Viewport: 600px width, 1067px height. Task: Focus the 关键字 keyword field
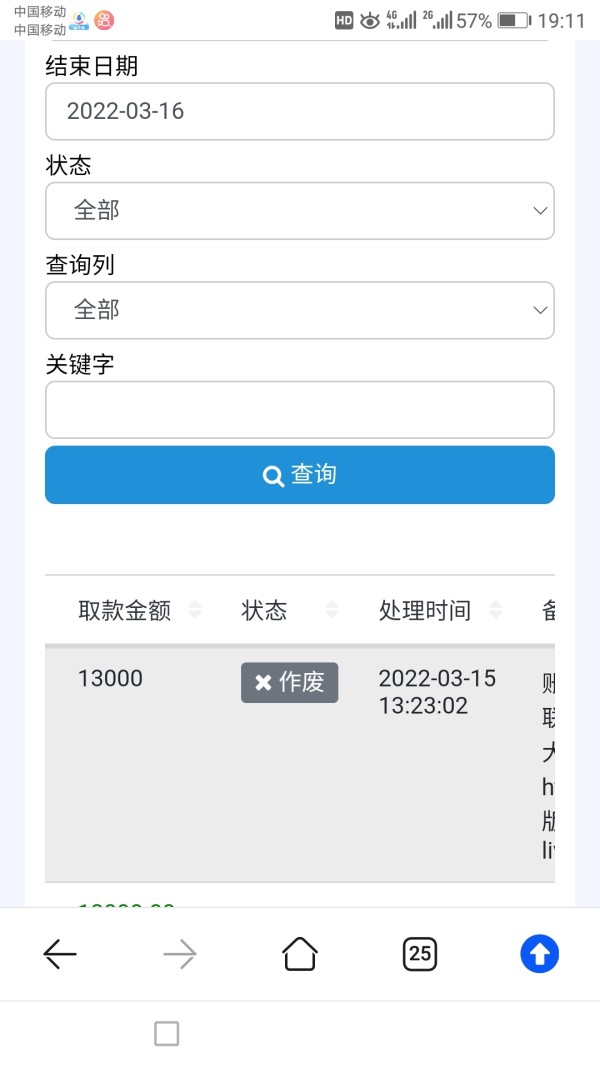[x=299, y=410]
